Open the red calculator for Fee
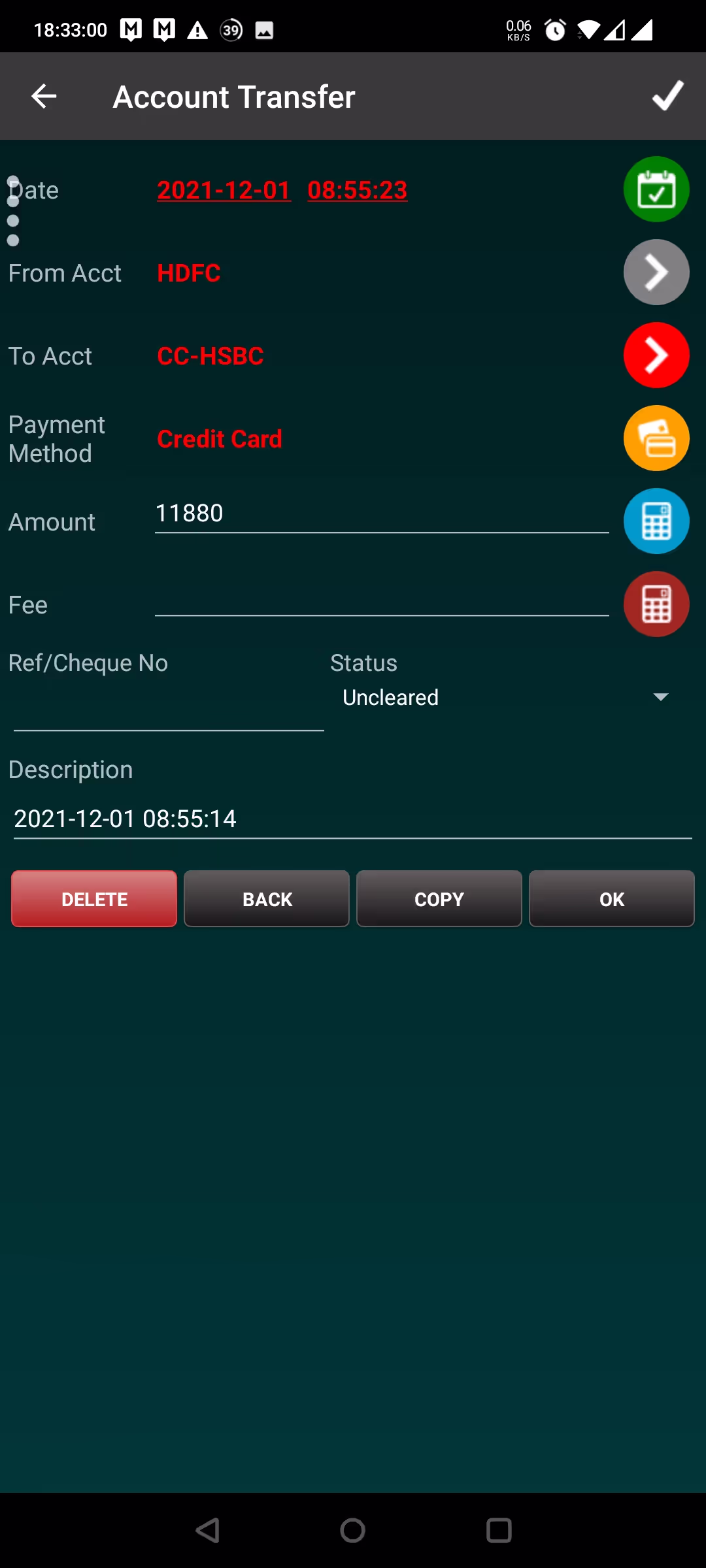 point(656,604)
